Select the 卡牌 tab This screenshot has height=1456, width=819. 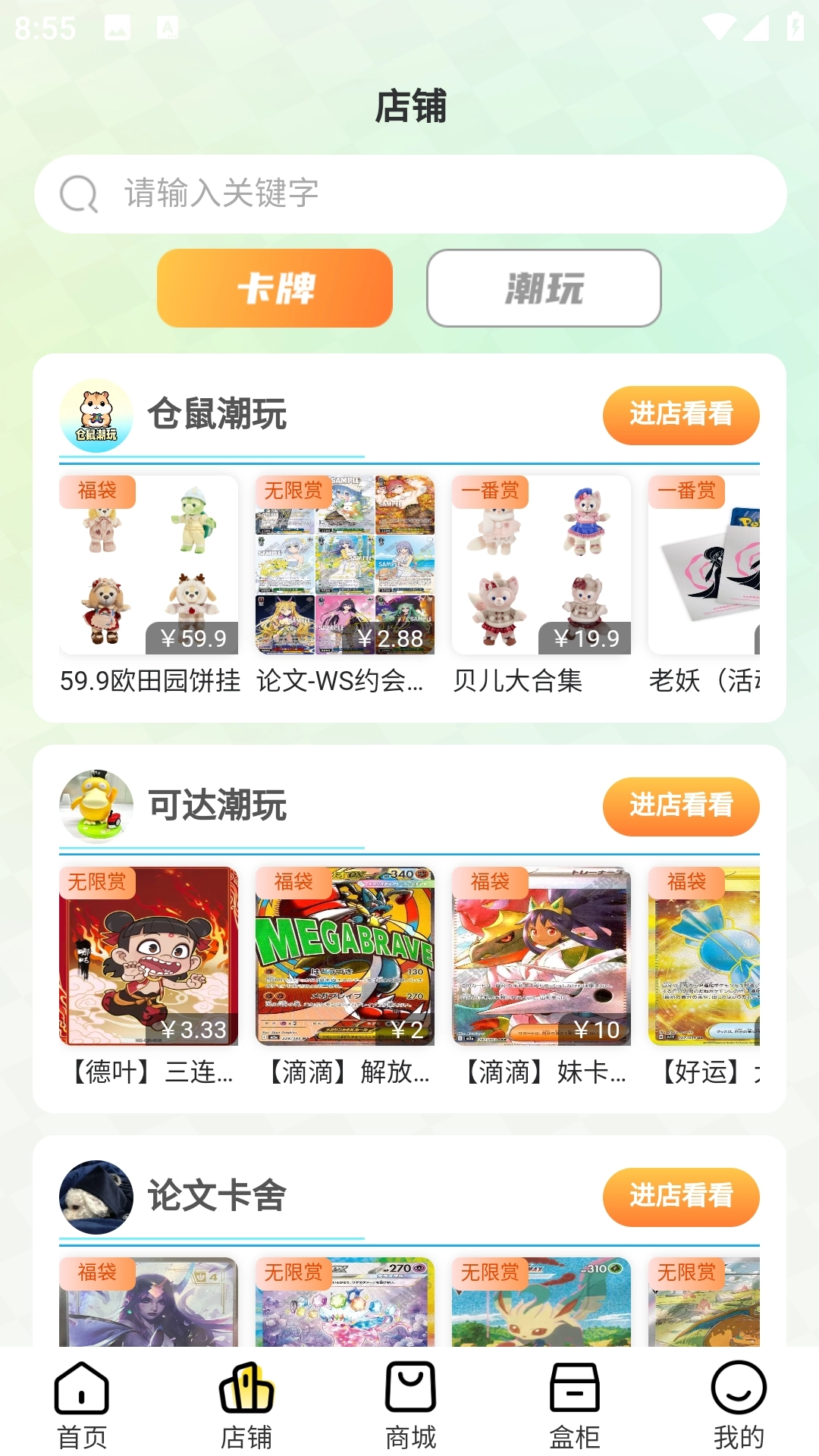275,290
